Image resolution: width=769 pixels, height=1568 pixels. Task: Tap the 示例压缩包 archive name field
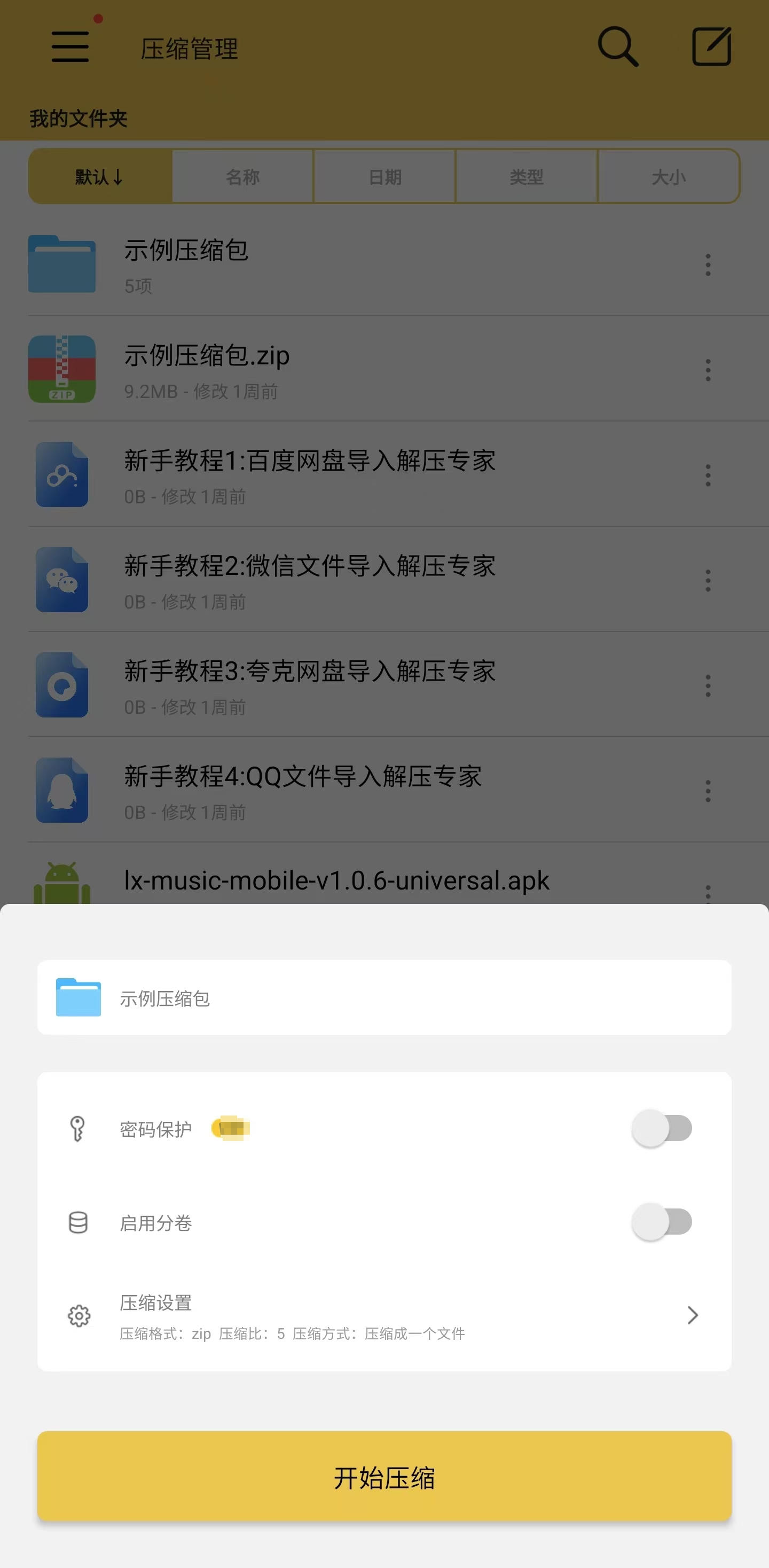[x=384, y=997]
